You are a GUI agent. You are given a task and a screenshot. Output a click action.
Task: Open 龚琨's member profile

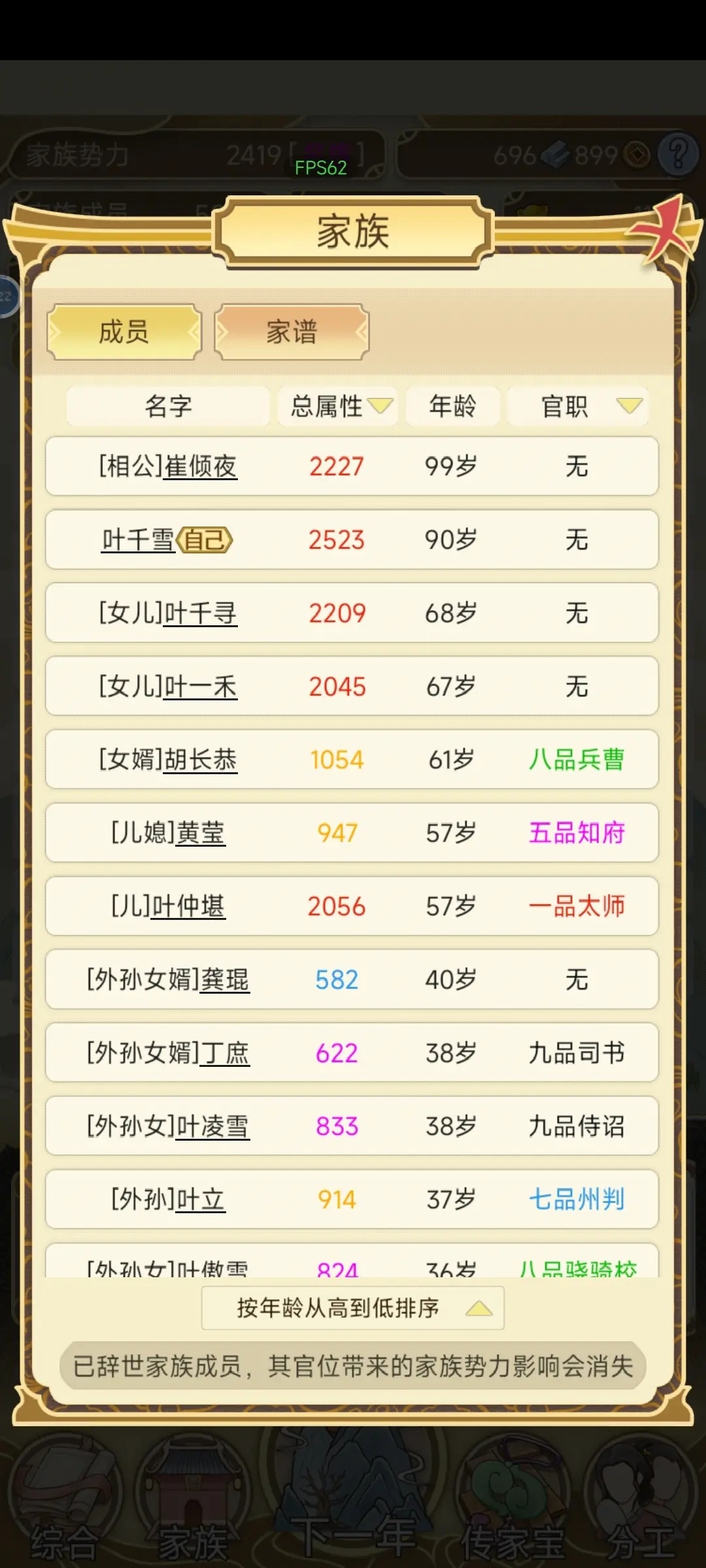pyautogui.click(x=352, y=979)
